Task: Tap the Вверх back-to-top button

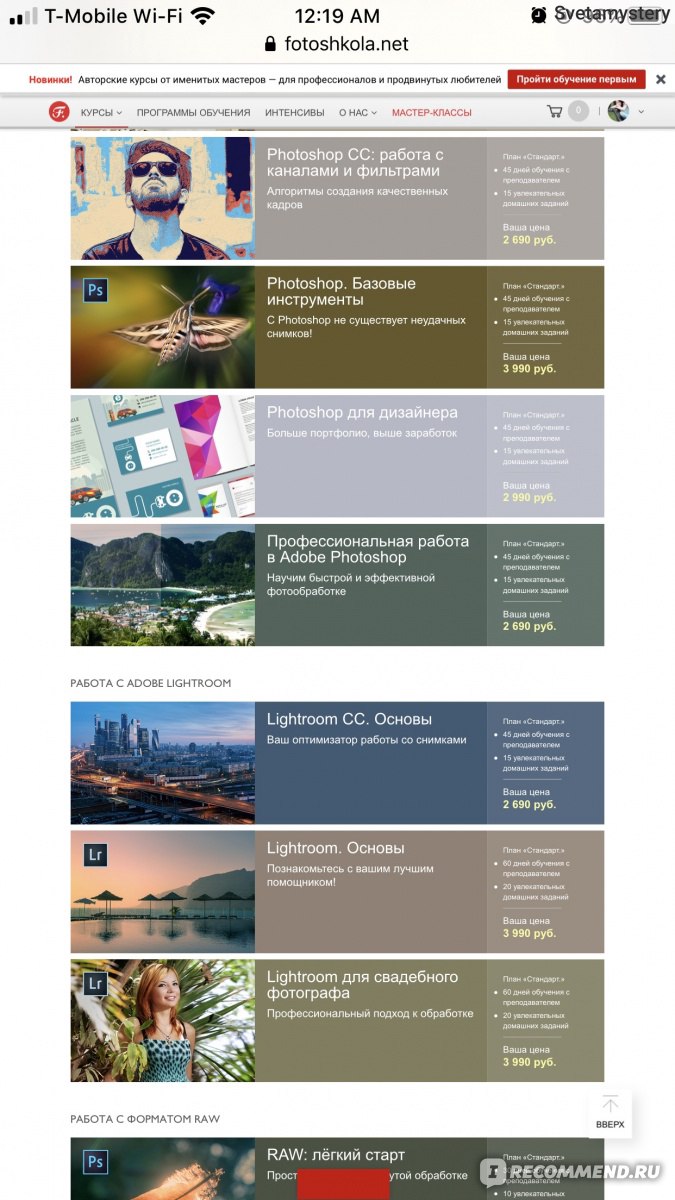Action: (x=610, y=1112)
